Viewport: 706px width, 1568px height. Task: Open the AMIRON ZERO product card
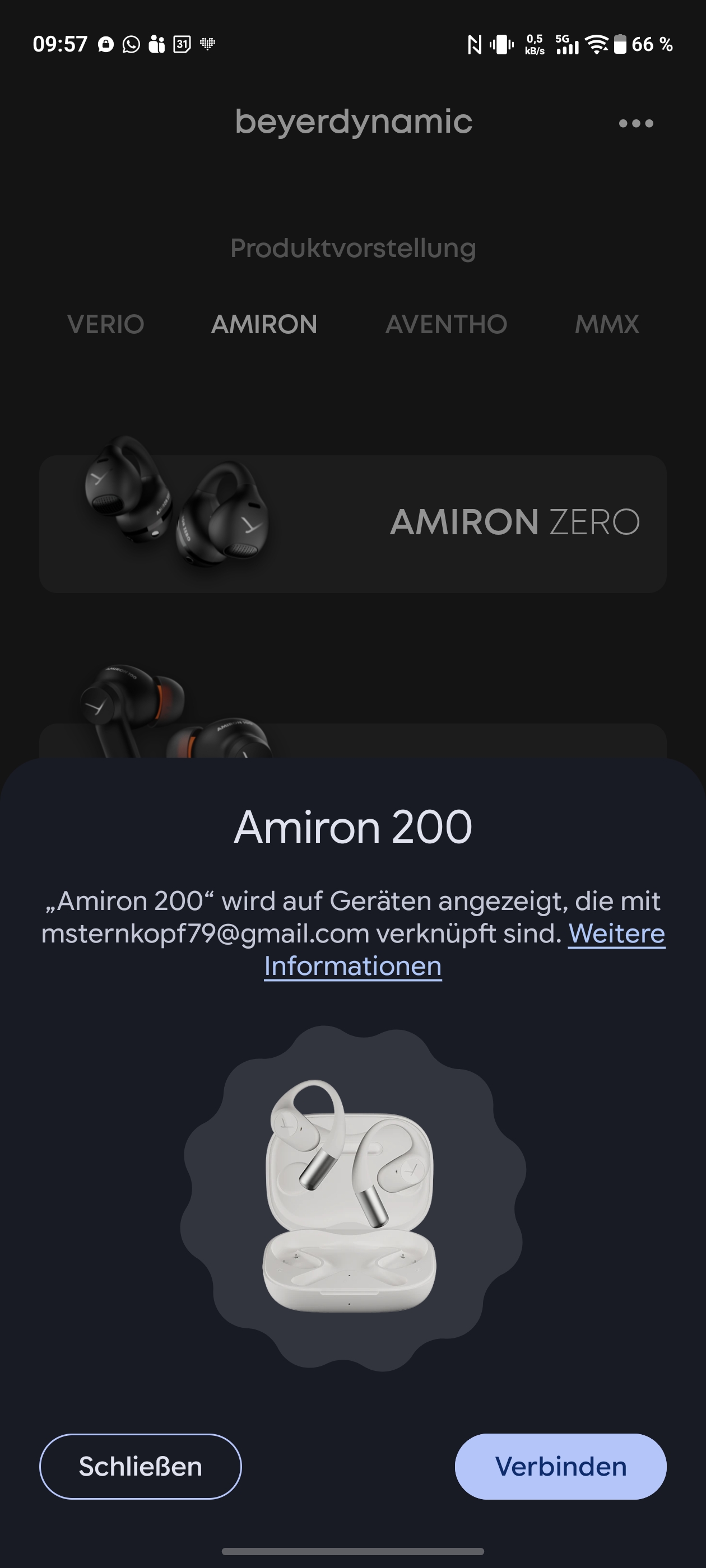[x=352, y=524]
